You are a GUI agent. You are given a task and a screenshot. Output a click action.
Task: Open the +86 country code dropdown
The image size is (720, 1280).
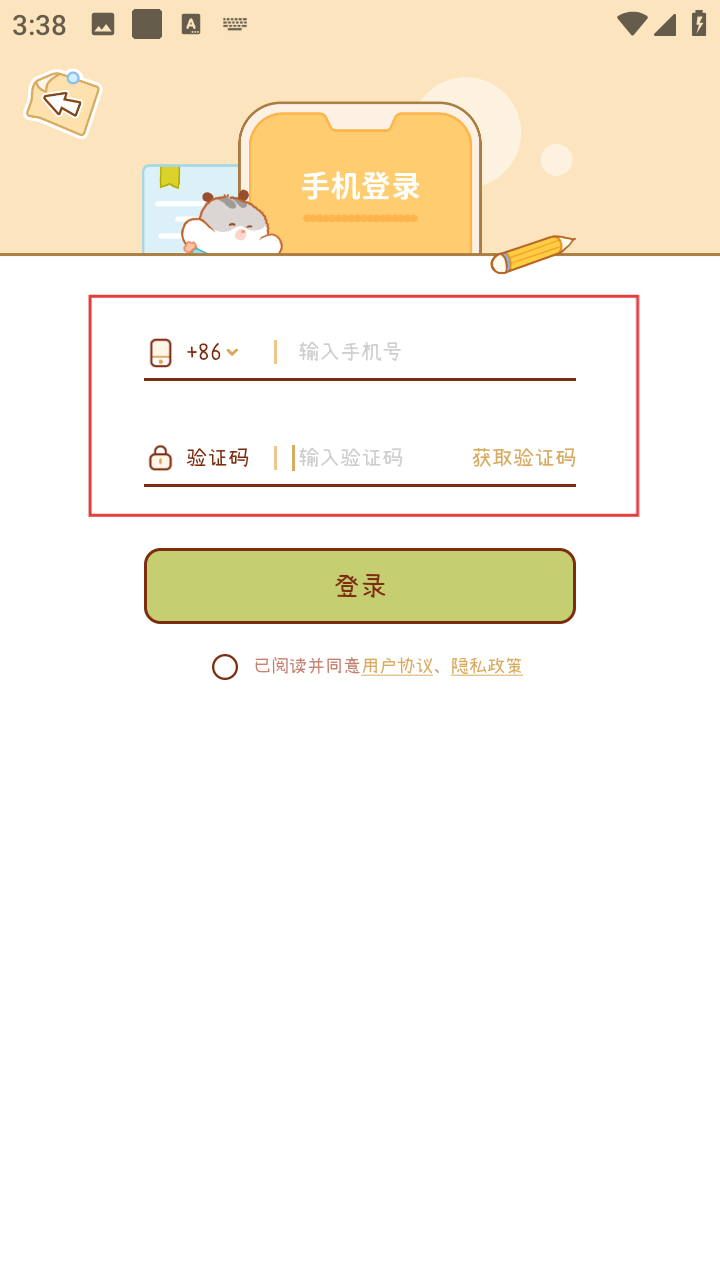coord(212,352)
